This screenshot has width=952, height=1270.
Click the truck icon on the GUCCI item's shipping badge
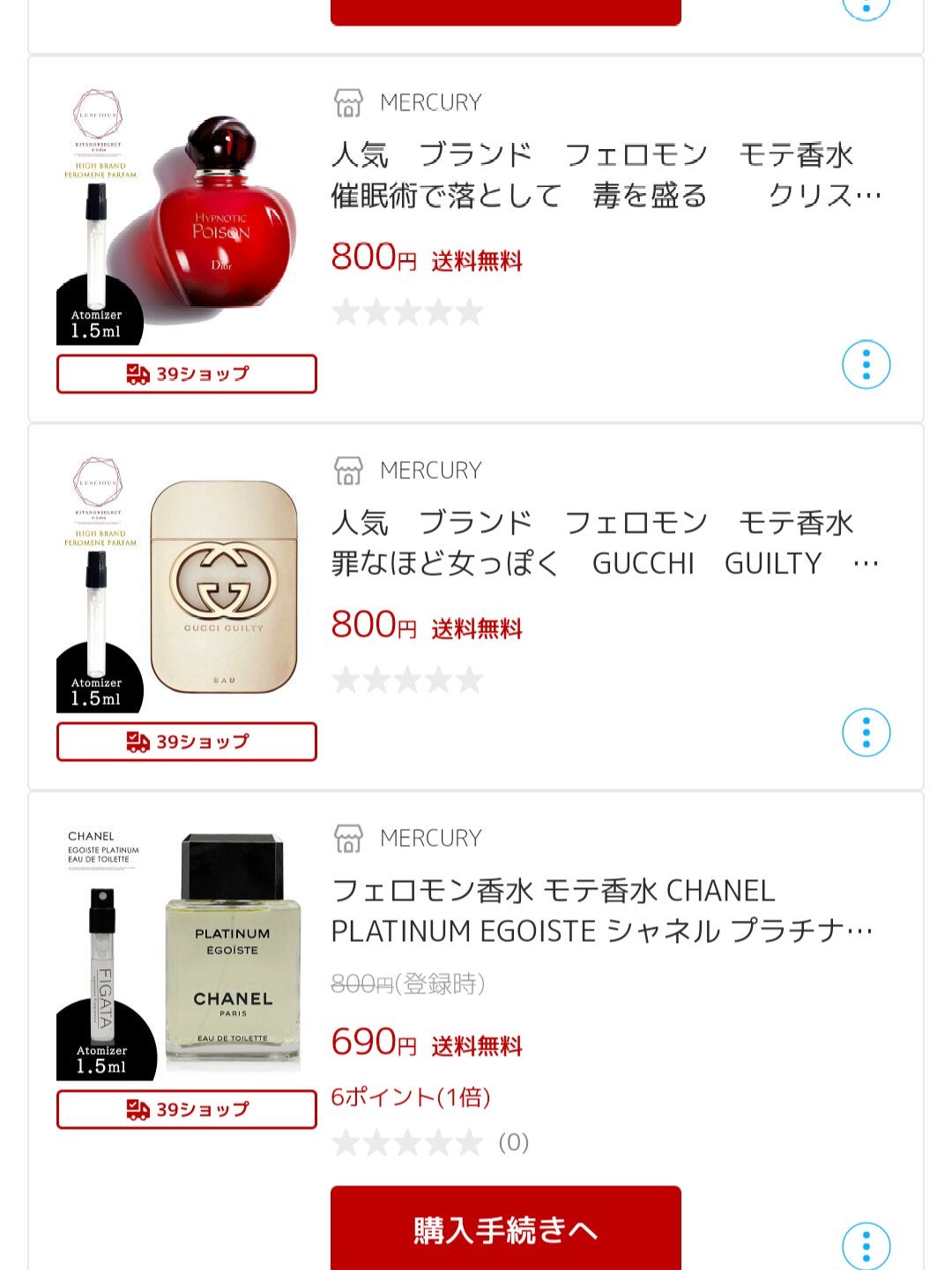[x=137, y=742]
